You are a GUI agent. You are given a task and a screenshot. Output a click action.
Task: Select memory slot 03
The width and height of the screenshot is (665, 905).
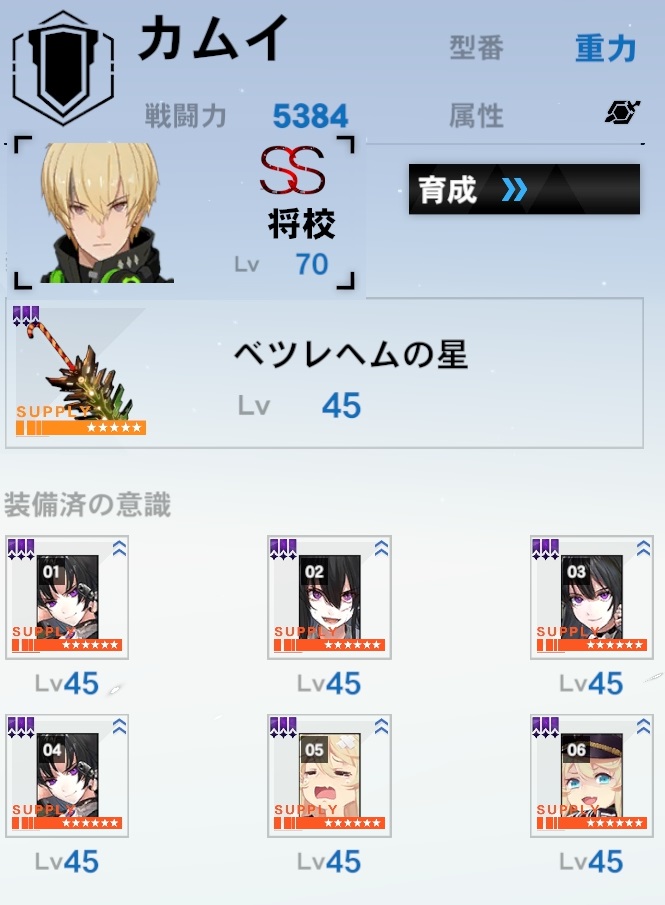(x=591, y=598)
